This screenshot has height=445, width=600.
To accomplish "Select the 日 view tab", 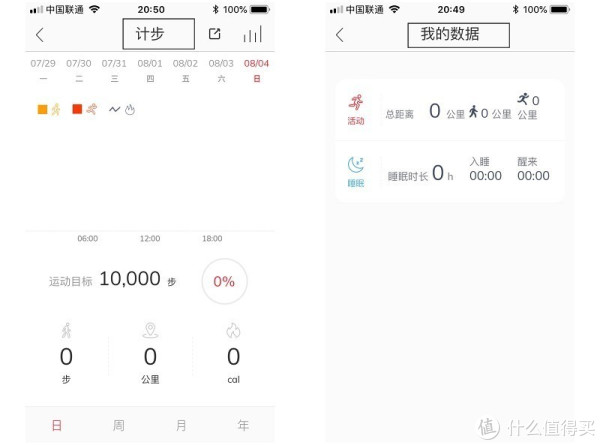I will tap(56, 425).
